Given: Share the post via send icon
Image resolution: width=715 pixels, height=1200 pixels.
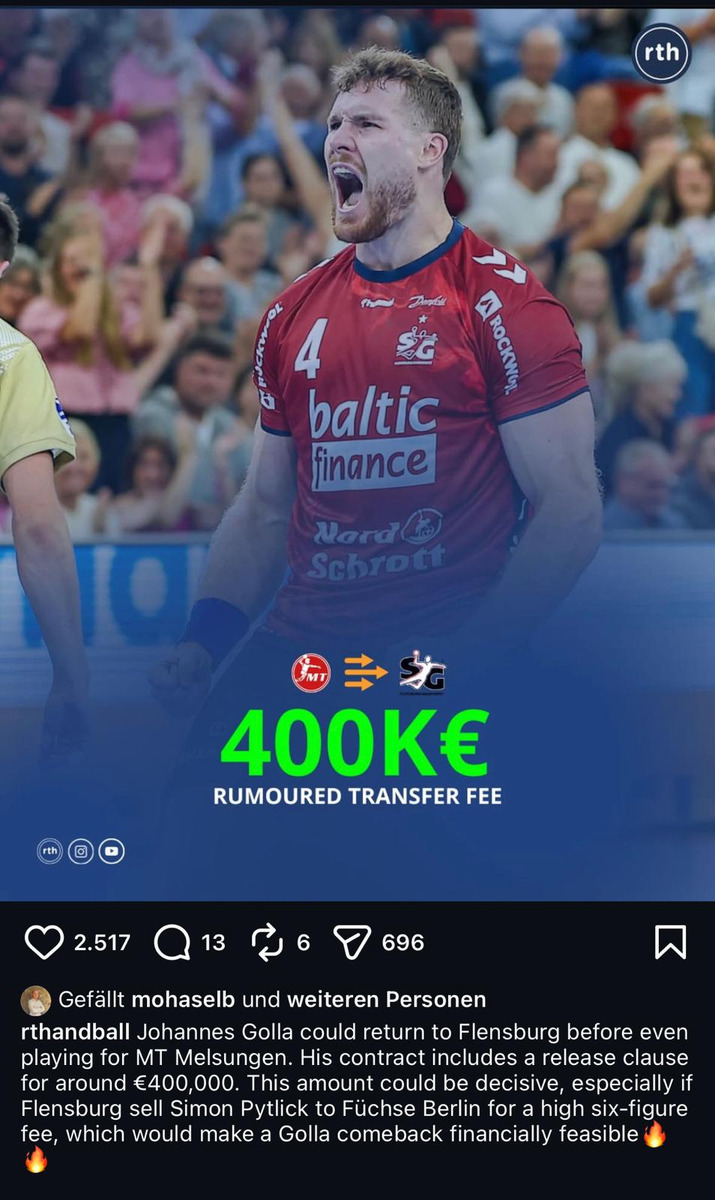Looking at the screenshot, I should tap(351, 942).
